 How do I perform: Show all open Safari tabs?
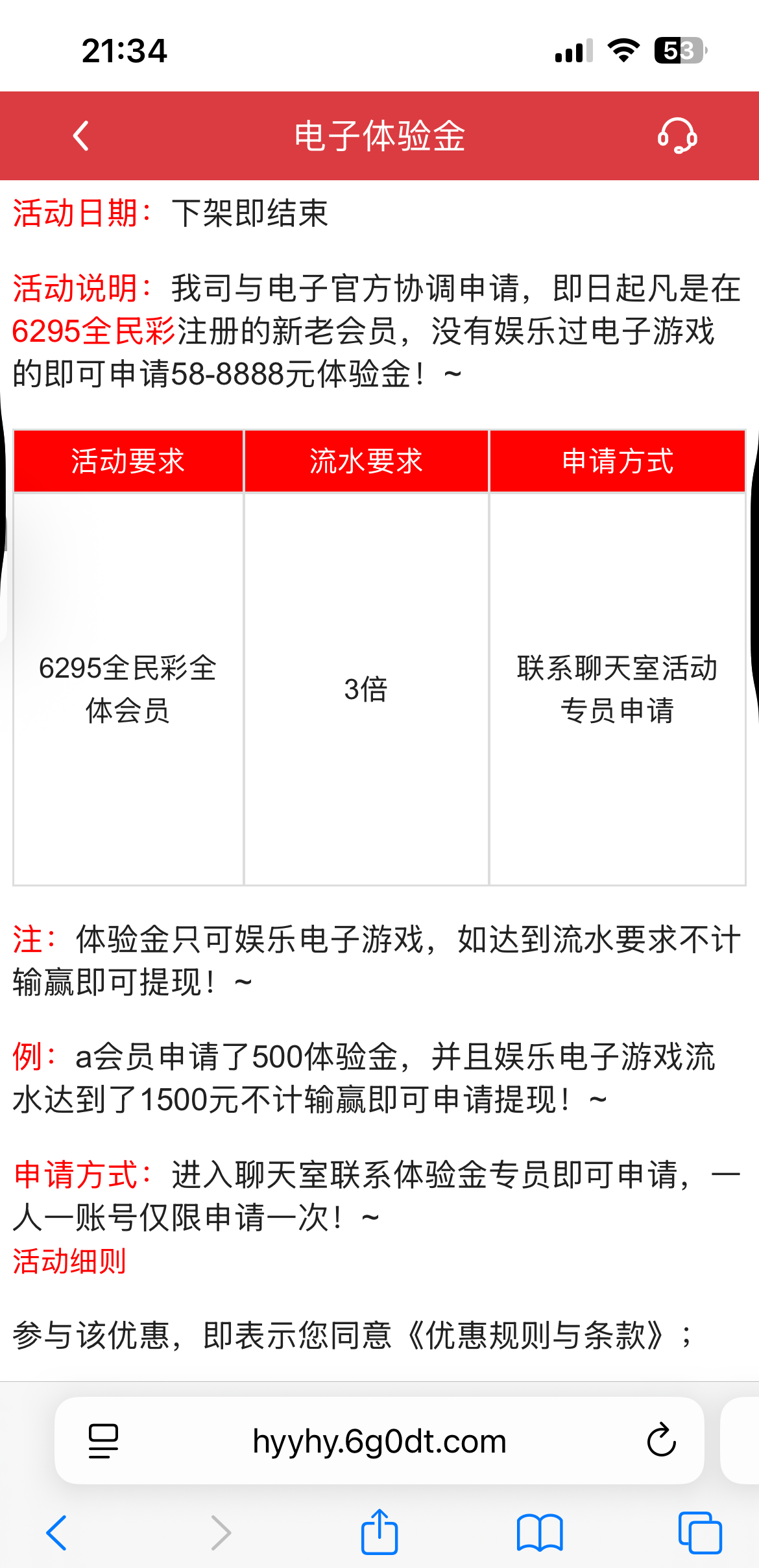point(699,1533)
